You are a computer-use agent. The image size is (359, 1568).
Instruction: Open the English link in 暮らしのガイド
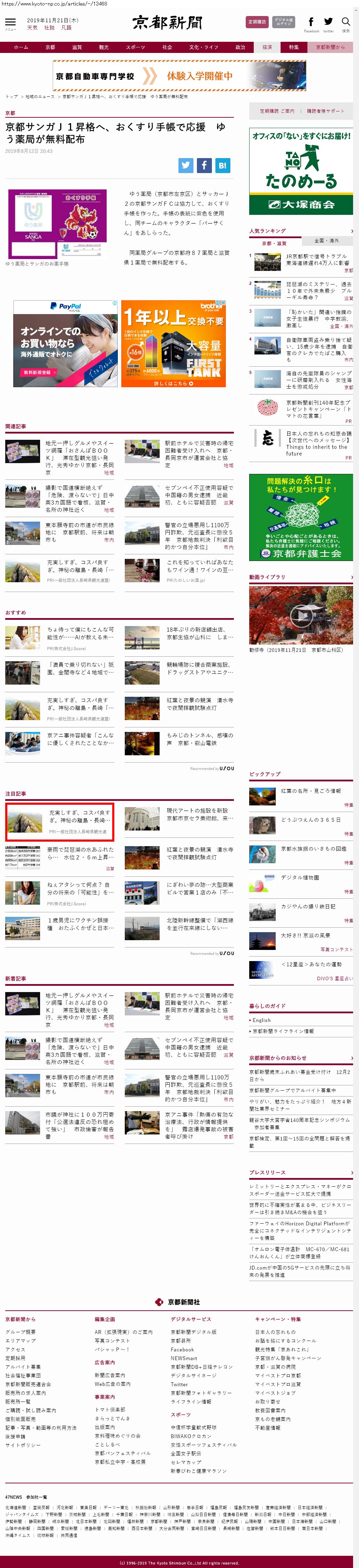click(x=262, y=1020)
